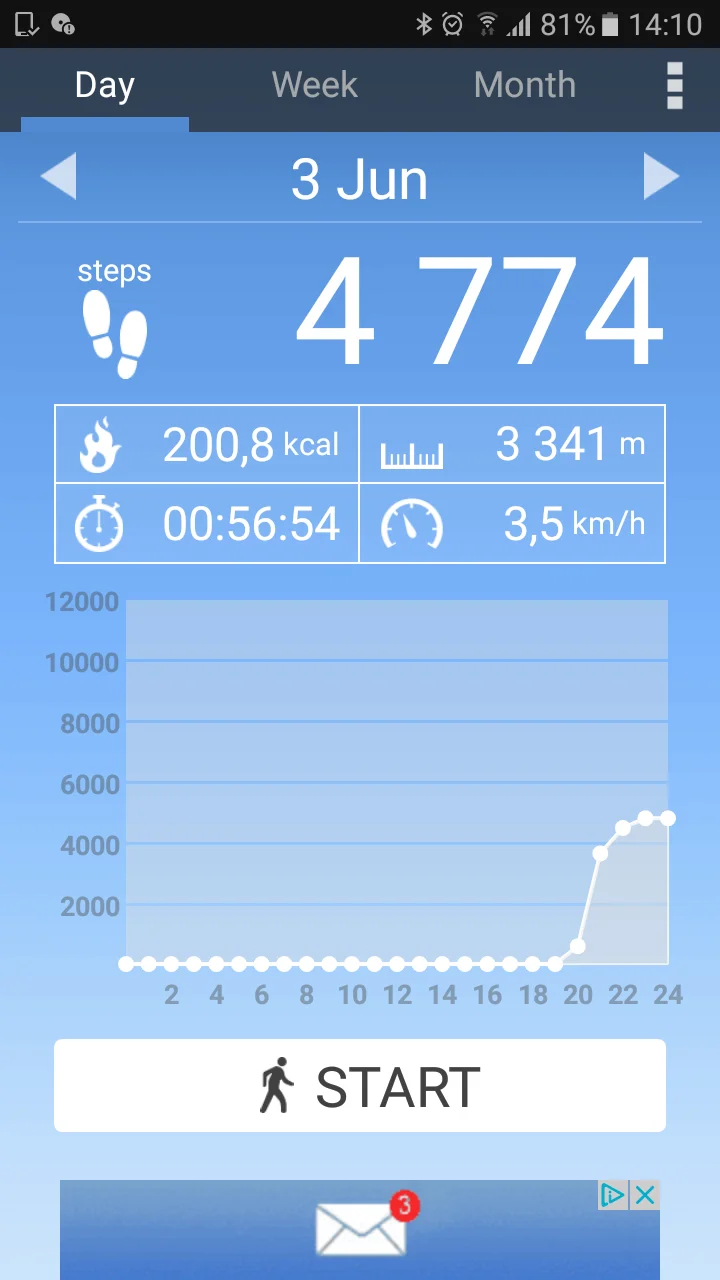The image size is (720, 1280).
Task: Select the Day tab
Action: [x=104, y=86]
